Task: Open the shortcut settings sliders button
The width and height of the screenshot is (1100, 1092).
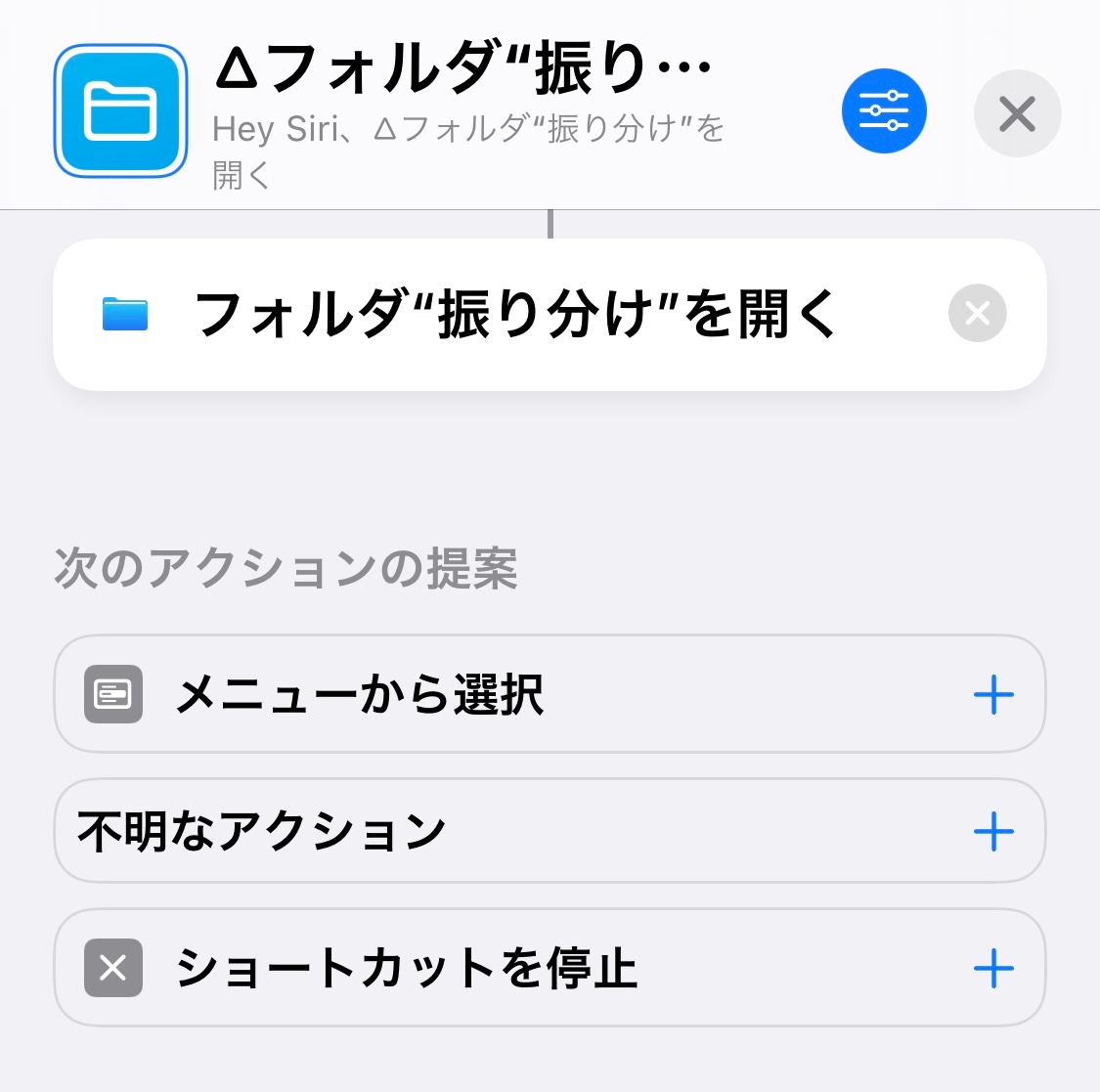Action: [x=884, y=111]
